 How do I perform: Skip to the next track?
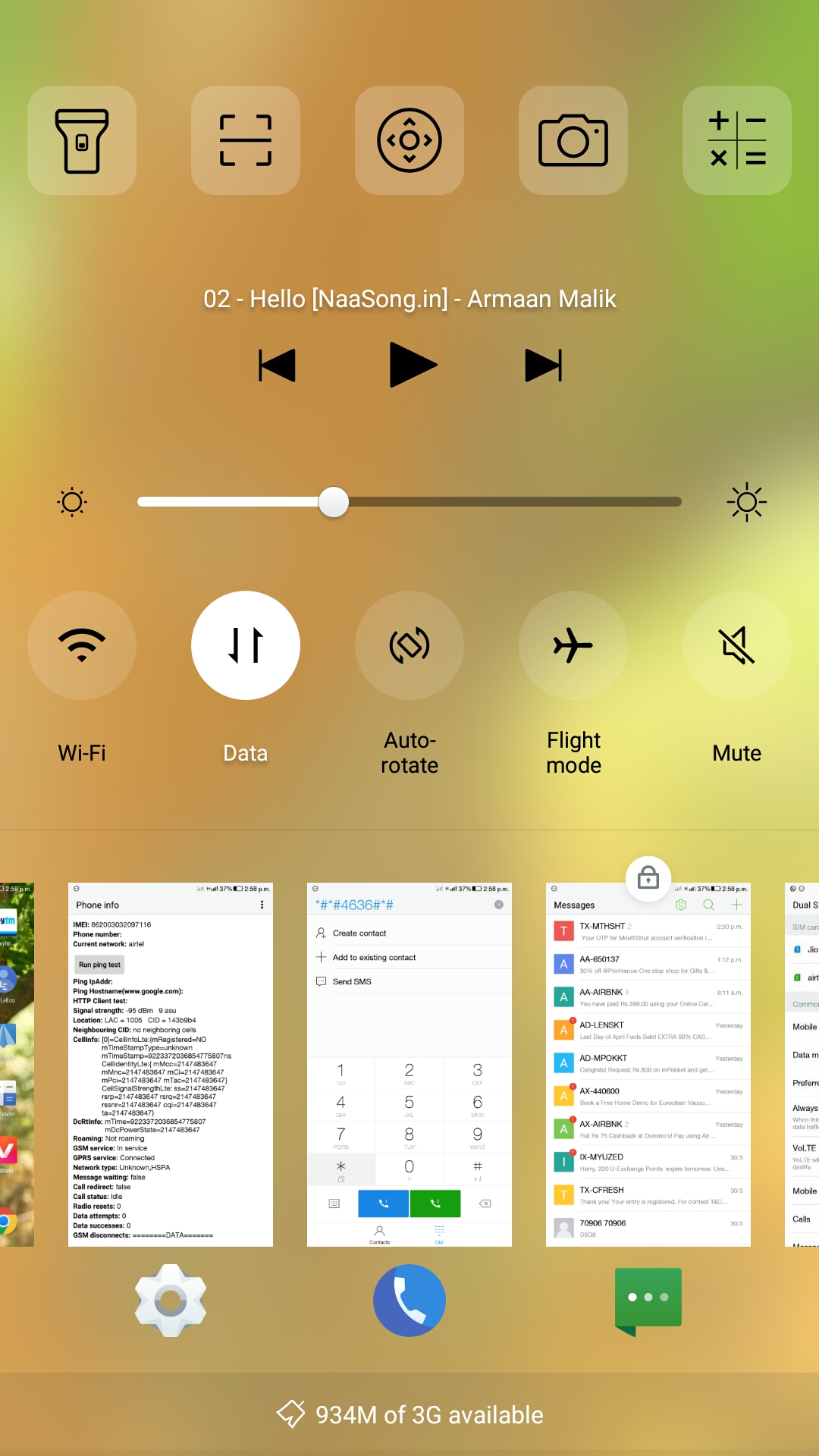543,366
